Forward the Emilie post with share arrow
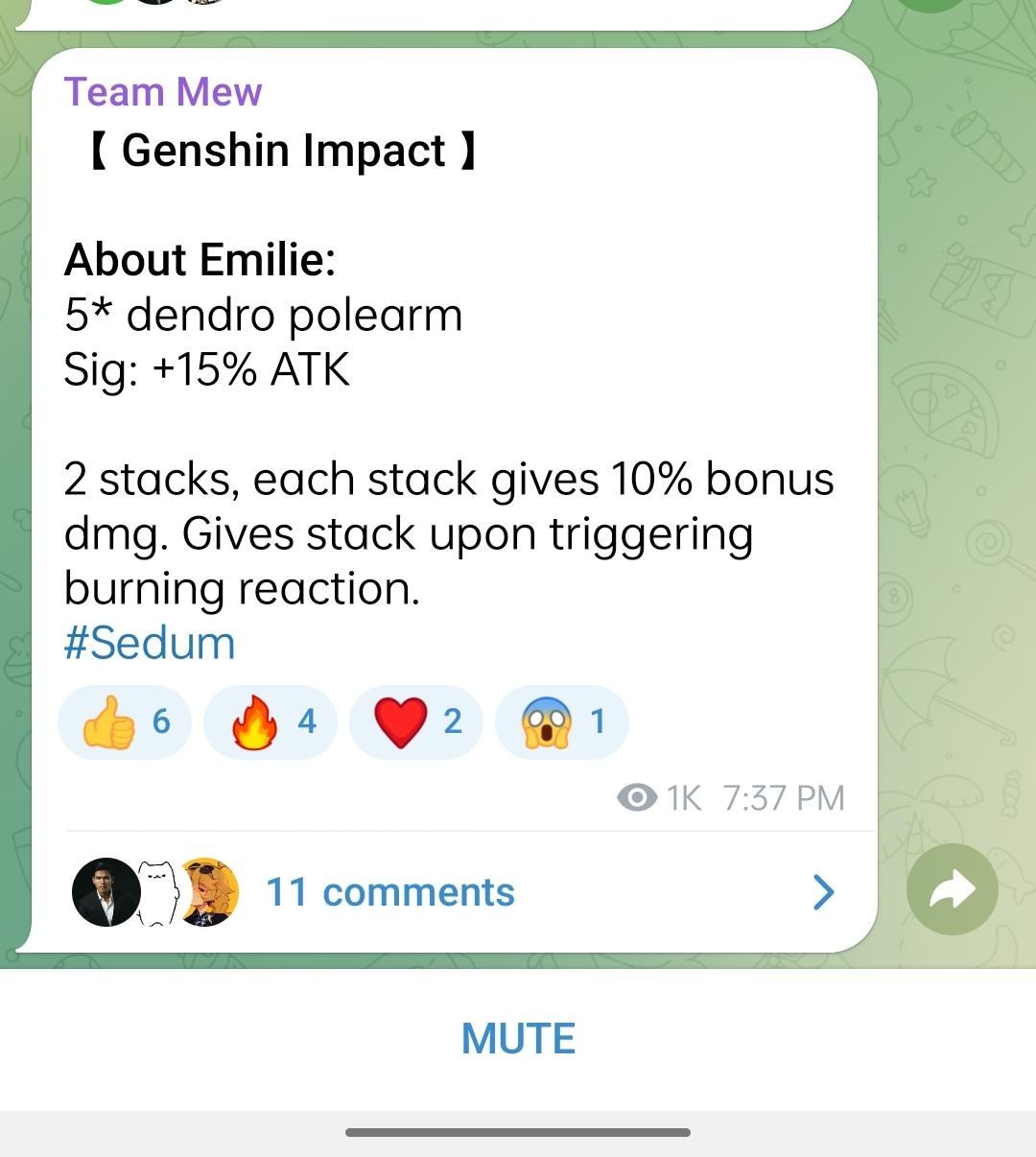 coord(952,890)
